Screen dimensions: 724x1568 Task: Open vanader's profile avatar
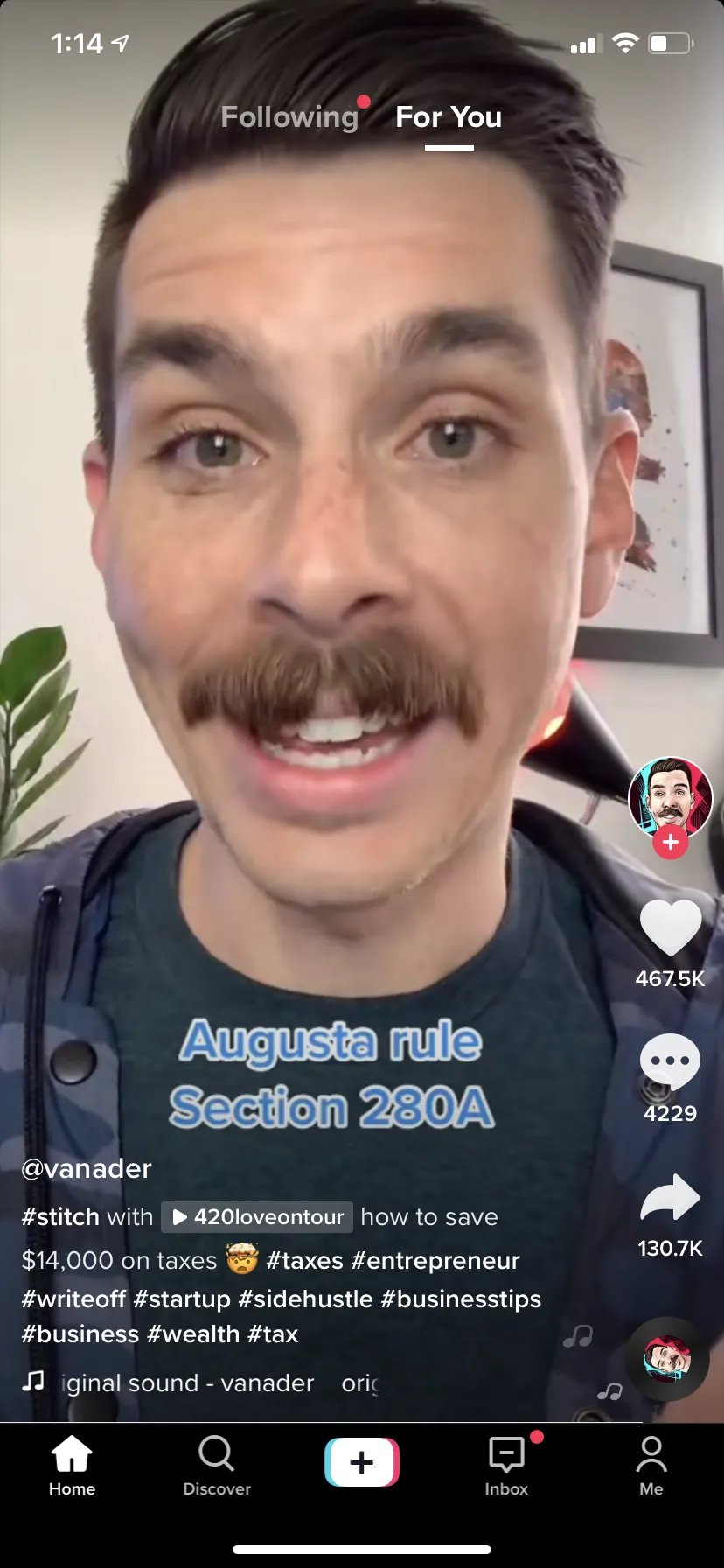pos(671,797)
